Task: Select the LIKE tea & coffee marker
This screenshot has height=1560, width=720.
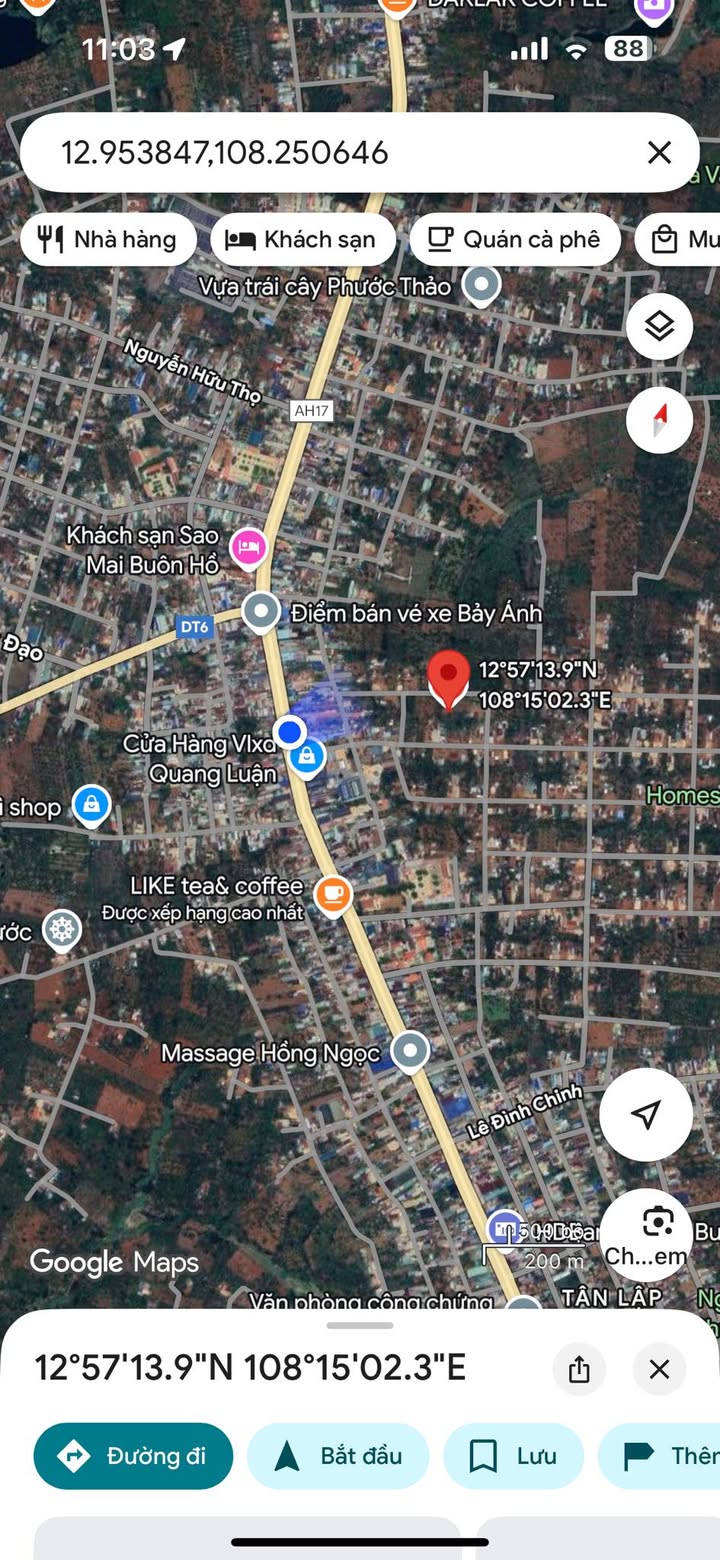Action: [x=332, y=895]
